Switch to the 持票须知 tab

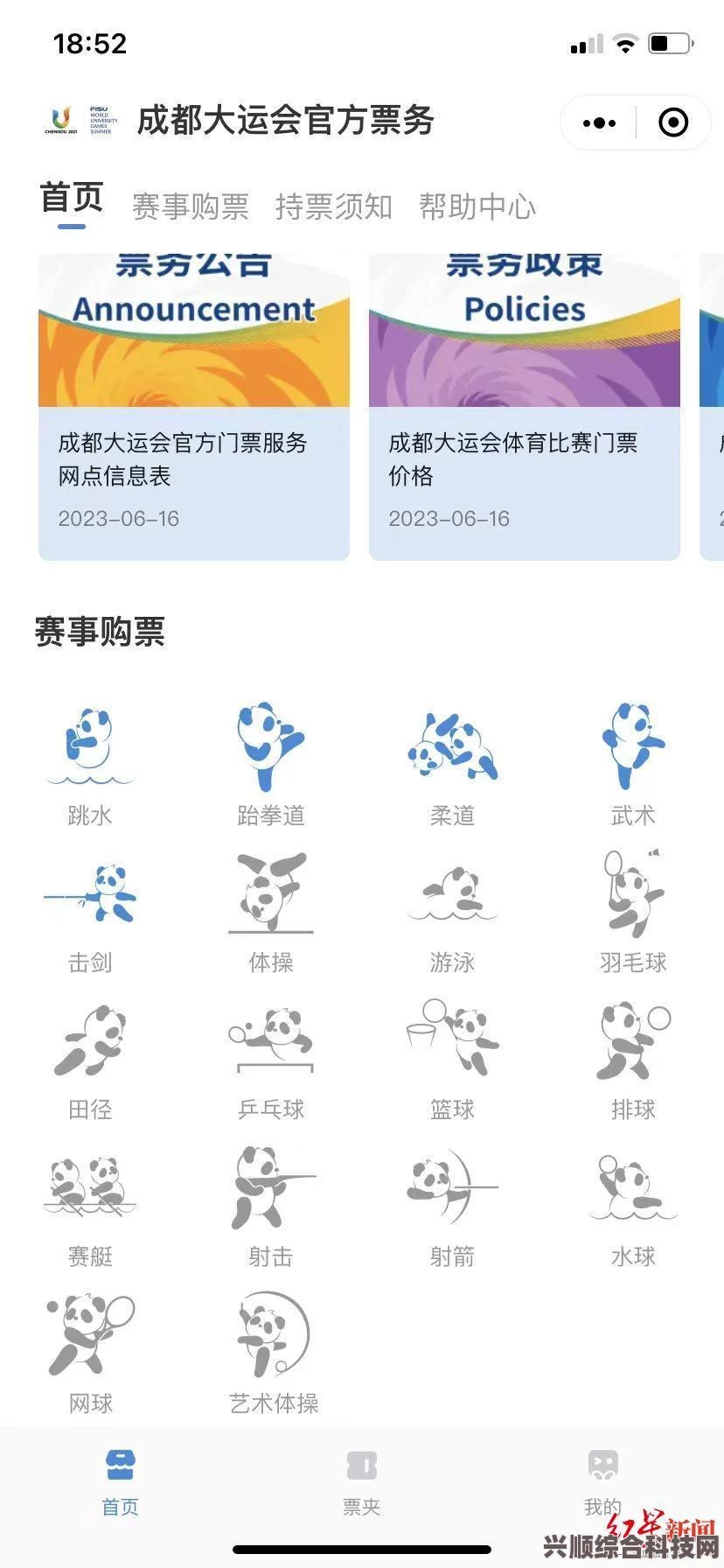coord(334,206)
